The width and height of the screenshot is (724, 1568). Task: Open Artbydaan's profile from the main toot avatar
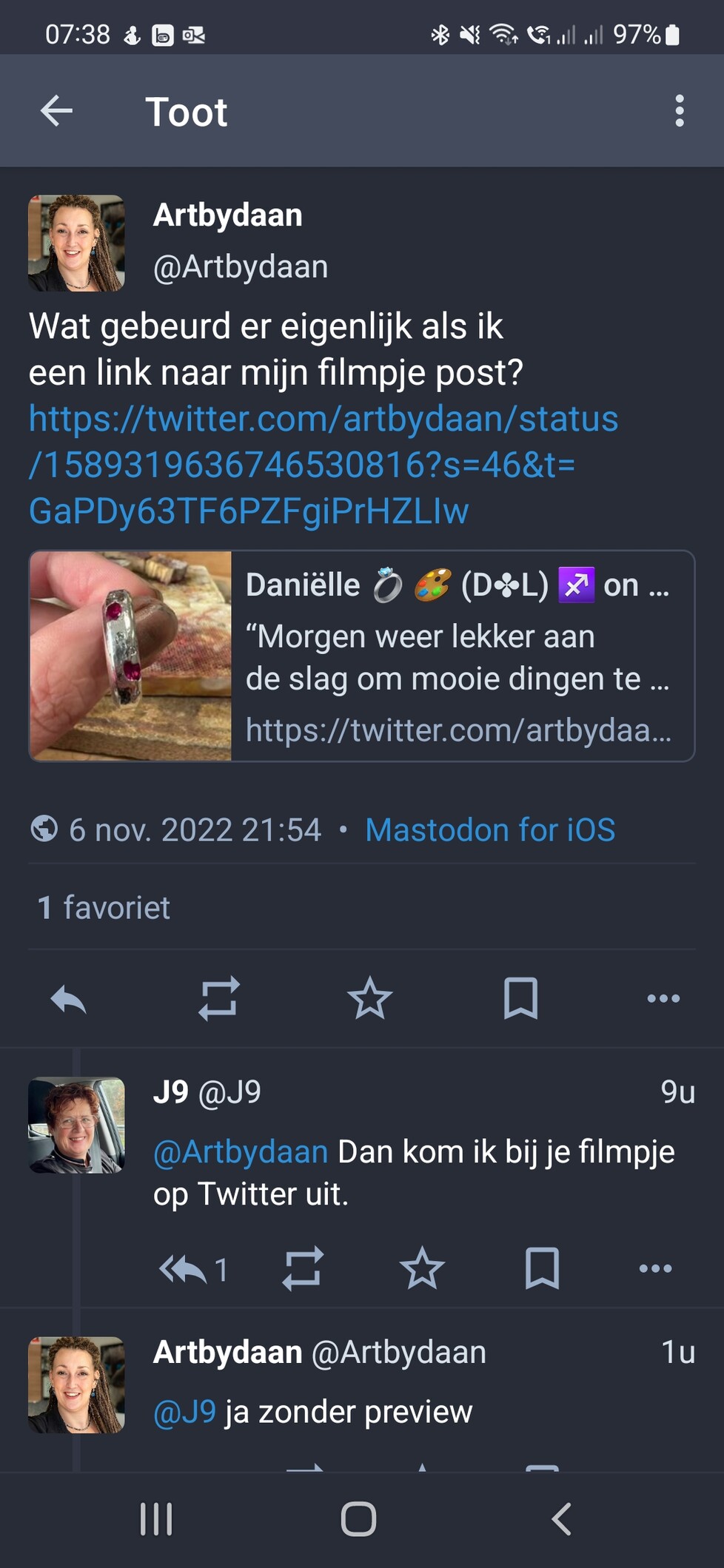click(x=76, y=243)
